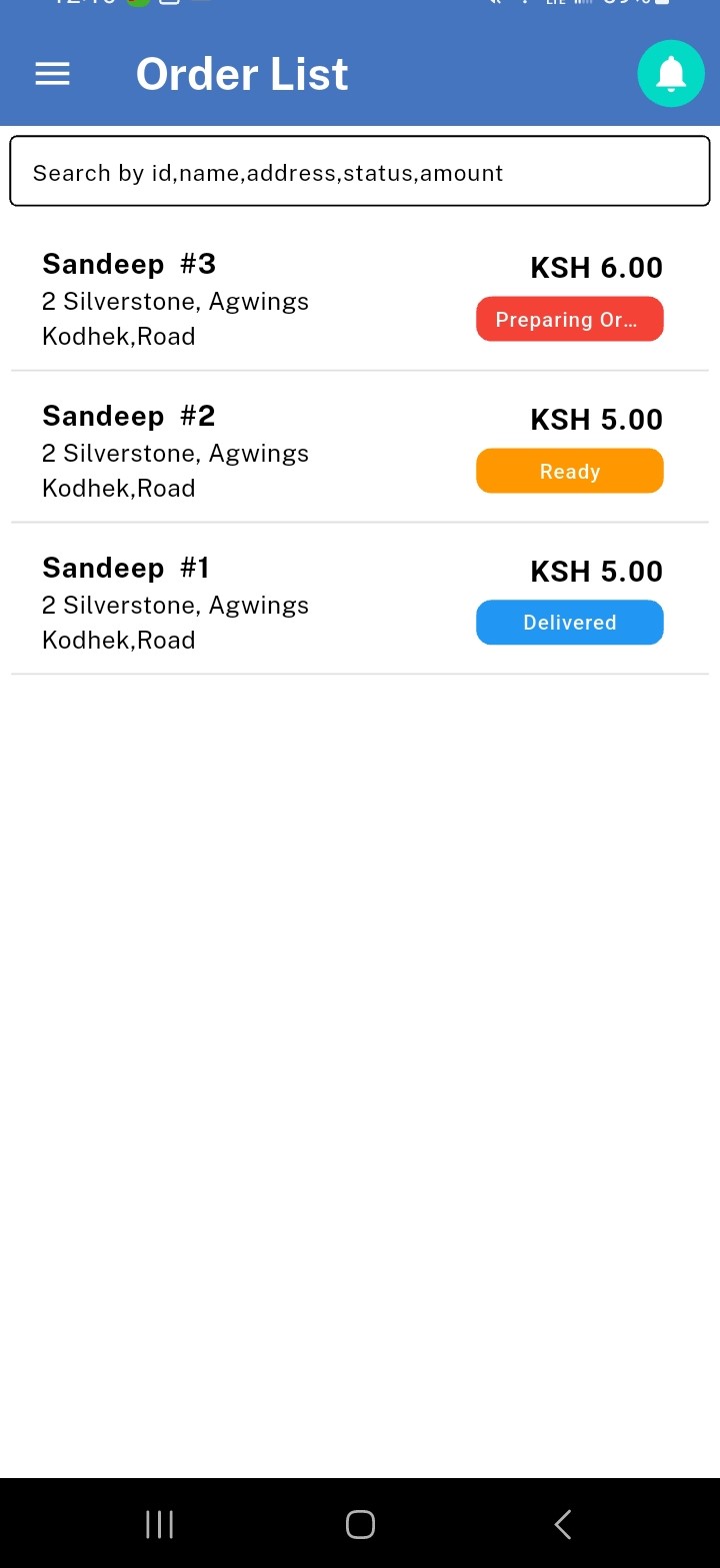The height and width of the screenshot is (1568, 720).
Task: Open the navigation drawer via hamburger icon
Action: click(x=52, y=73)
